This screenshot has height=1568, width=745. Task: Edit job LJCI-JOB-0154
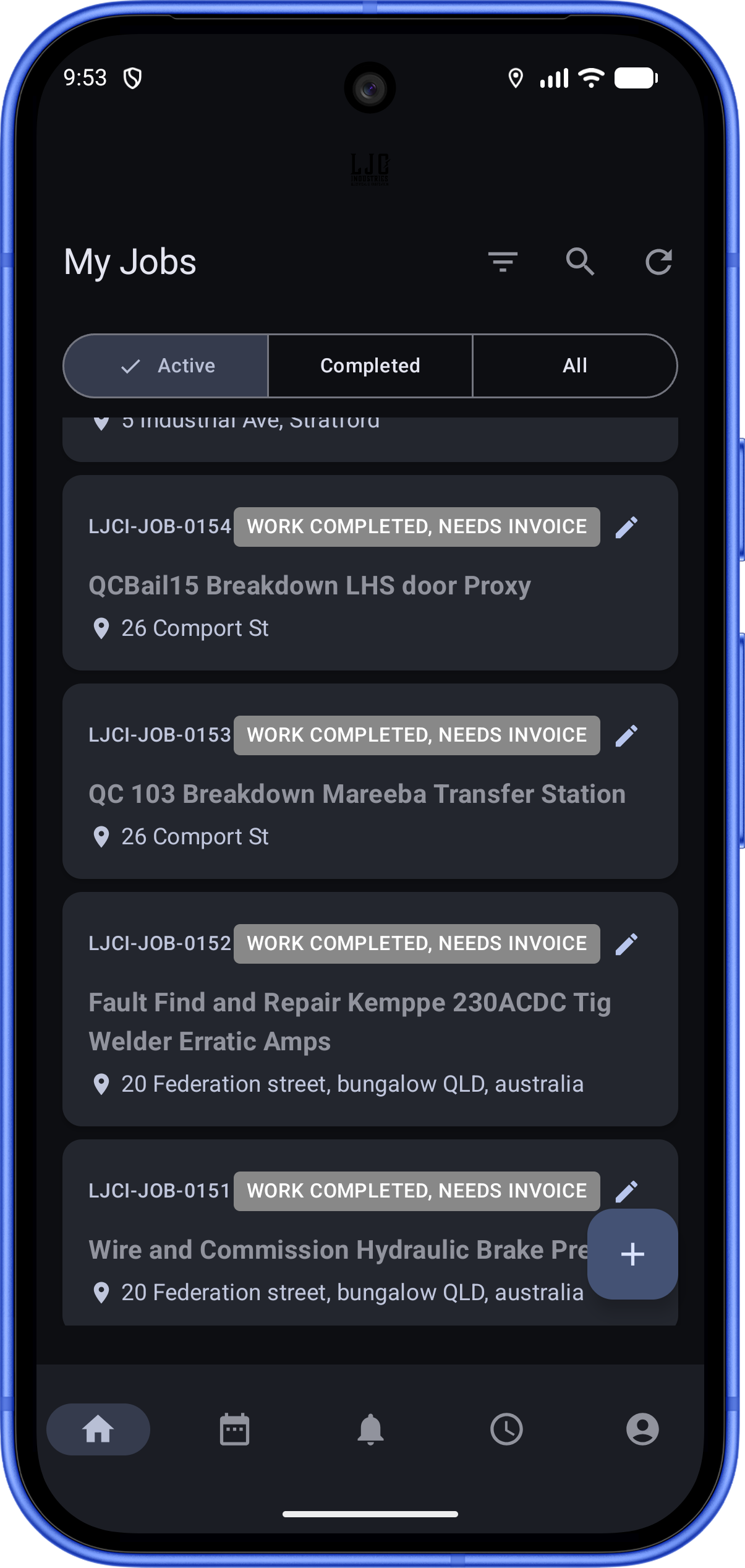(626, 527)
